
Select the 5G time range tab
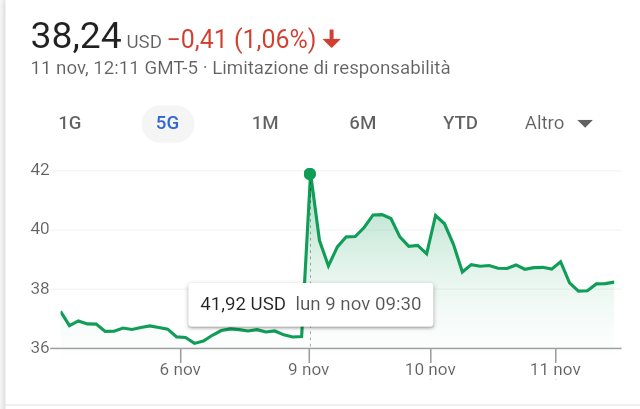pos(167,124)
